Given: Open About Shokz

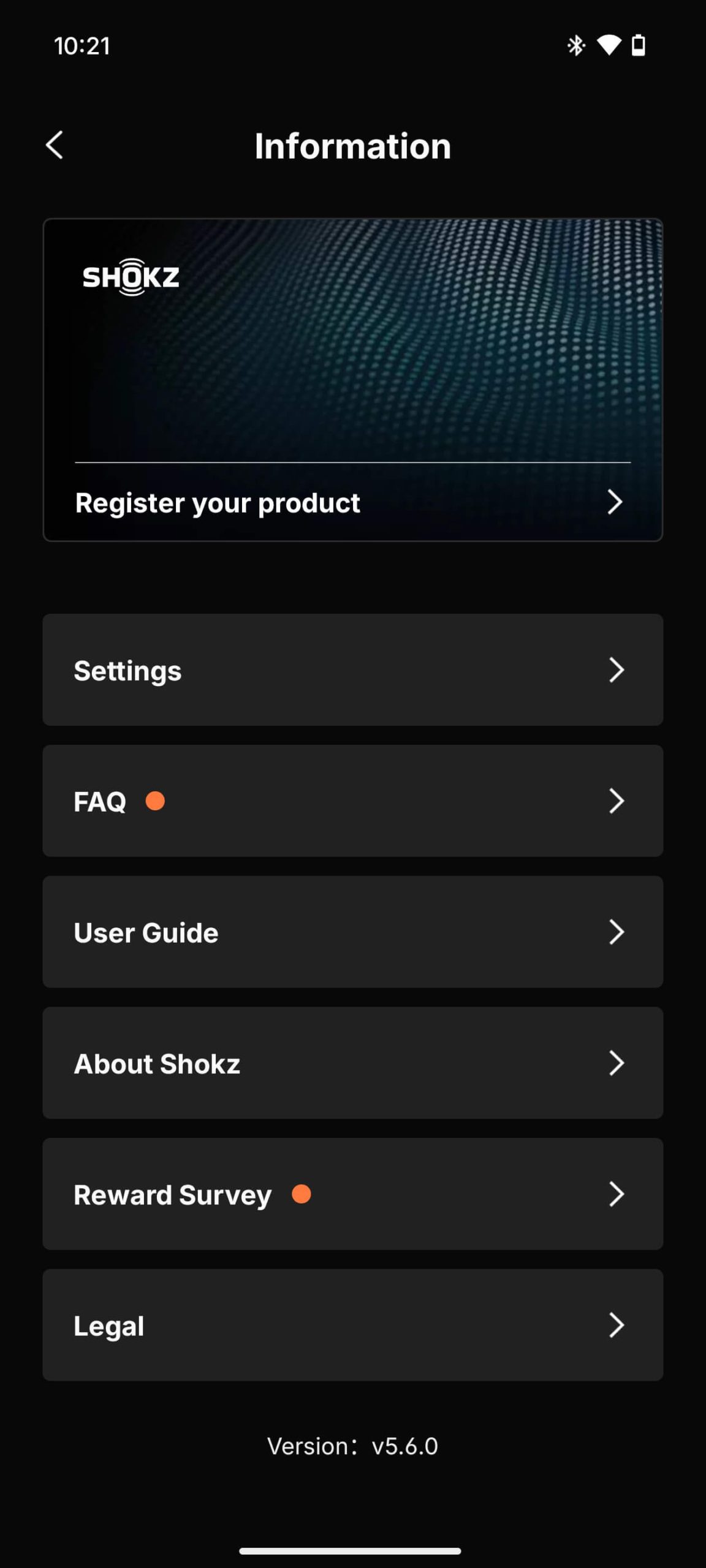Looking at the screenshot, I should pos(352,1063).
